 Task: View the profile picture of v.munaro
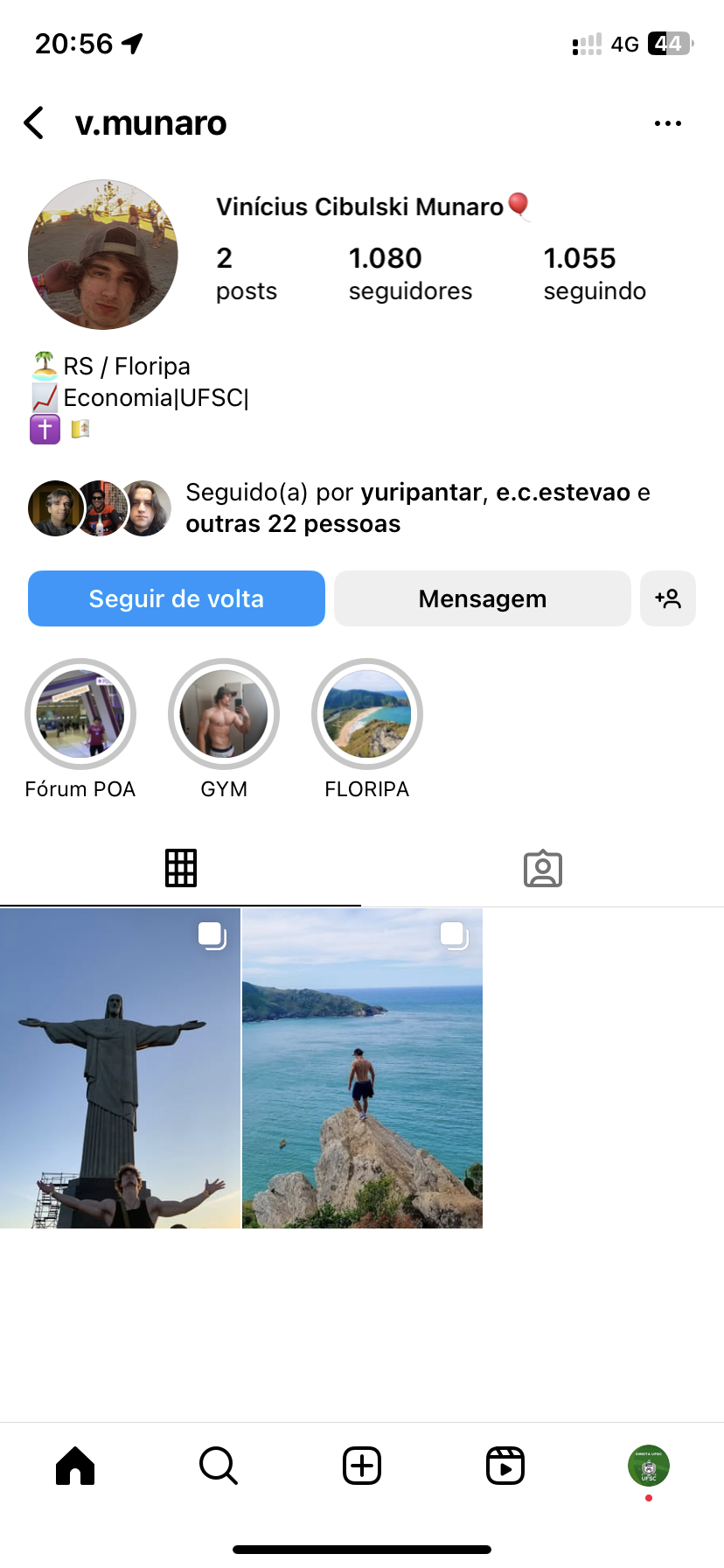coord(103,255)
